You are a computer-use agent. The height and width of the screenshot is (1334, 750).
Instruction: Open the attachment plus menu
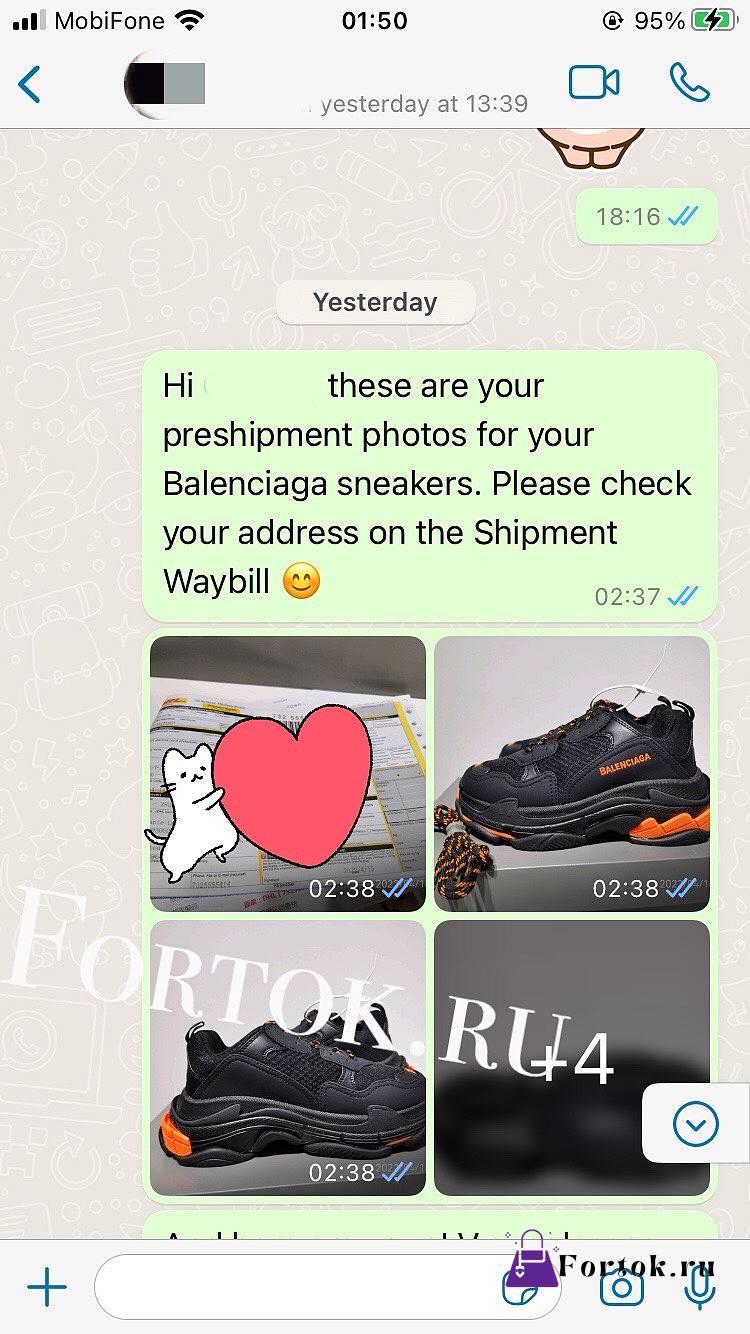46,1287
